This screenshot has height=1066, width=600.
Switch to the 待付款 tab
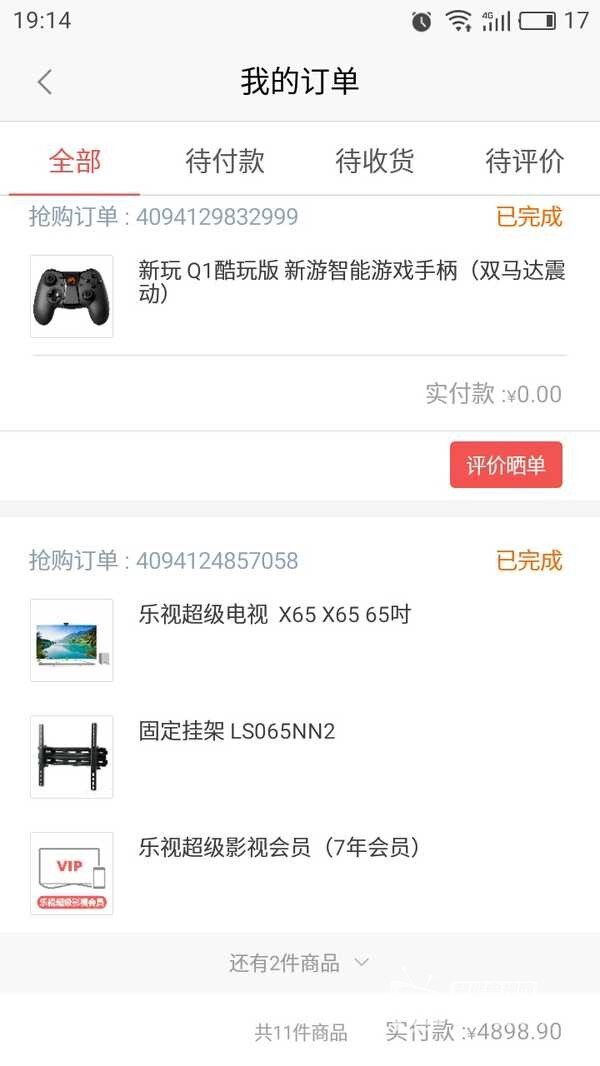(225, 160)
